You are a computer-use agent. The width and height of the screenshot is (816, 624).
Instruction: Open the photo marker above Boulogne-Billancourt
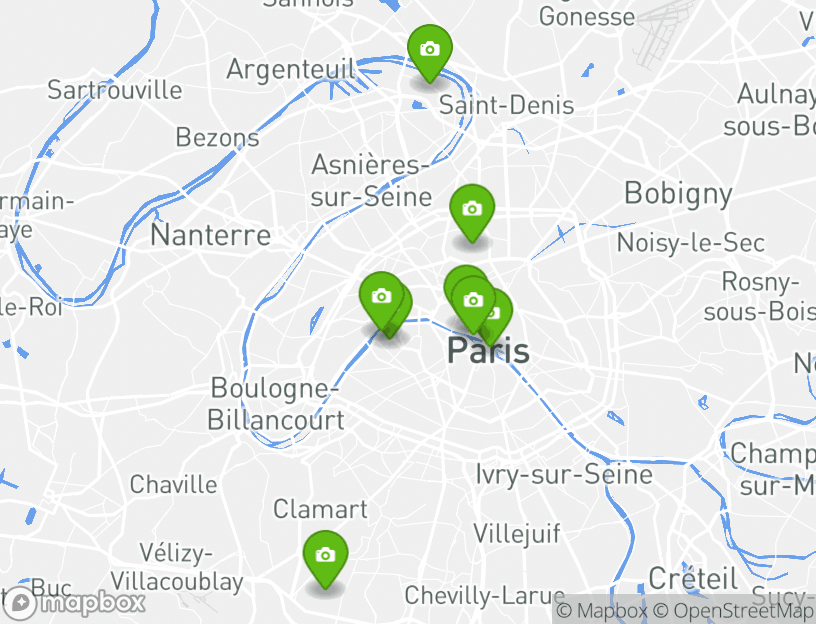pos(380,296)
